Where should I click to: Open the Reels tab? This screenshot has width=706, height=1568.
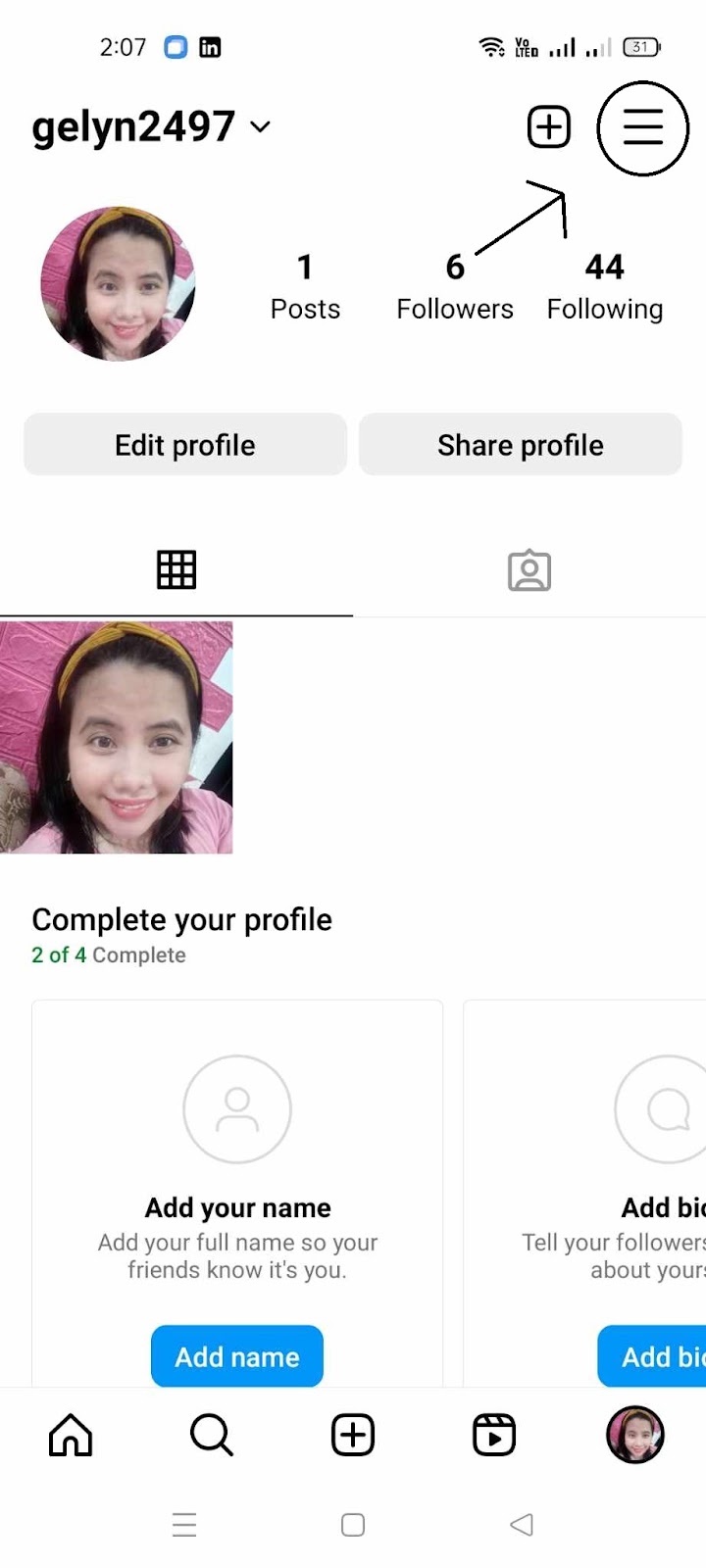click(494, 1436)
